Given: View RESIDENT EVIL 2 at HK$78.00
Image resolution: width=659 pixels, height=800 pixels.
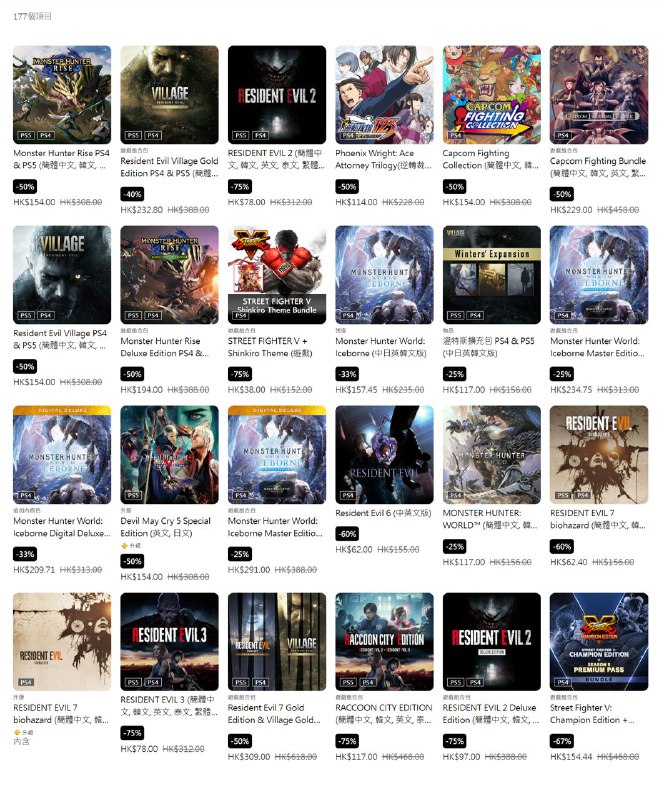Looking at the screenshot, I should 276,94.
